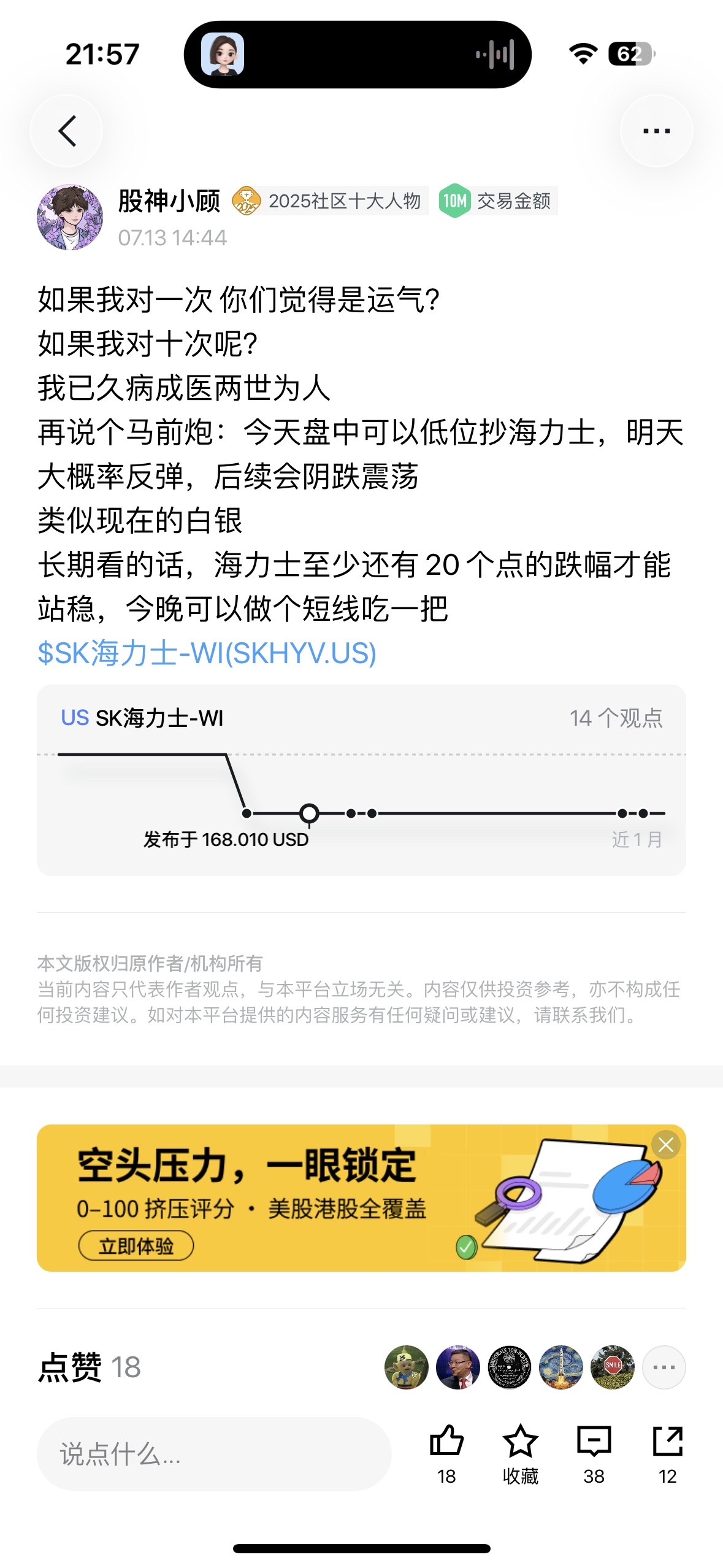Share this post via the share icon
Screen dimensions: 723x1568
click(667, 1453)
